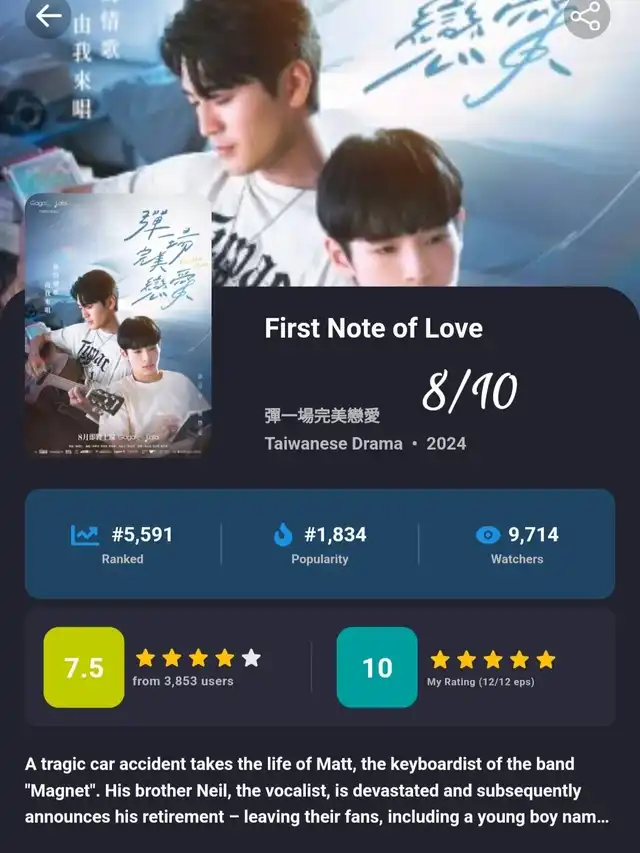Edit my rating of 10

(377, 667)
